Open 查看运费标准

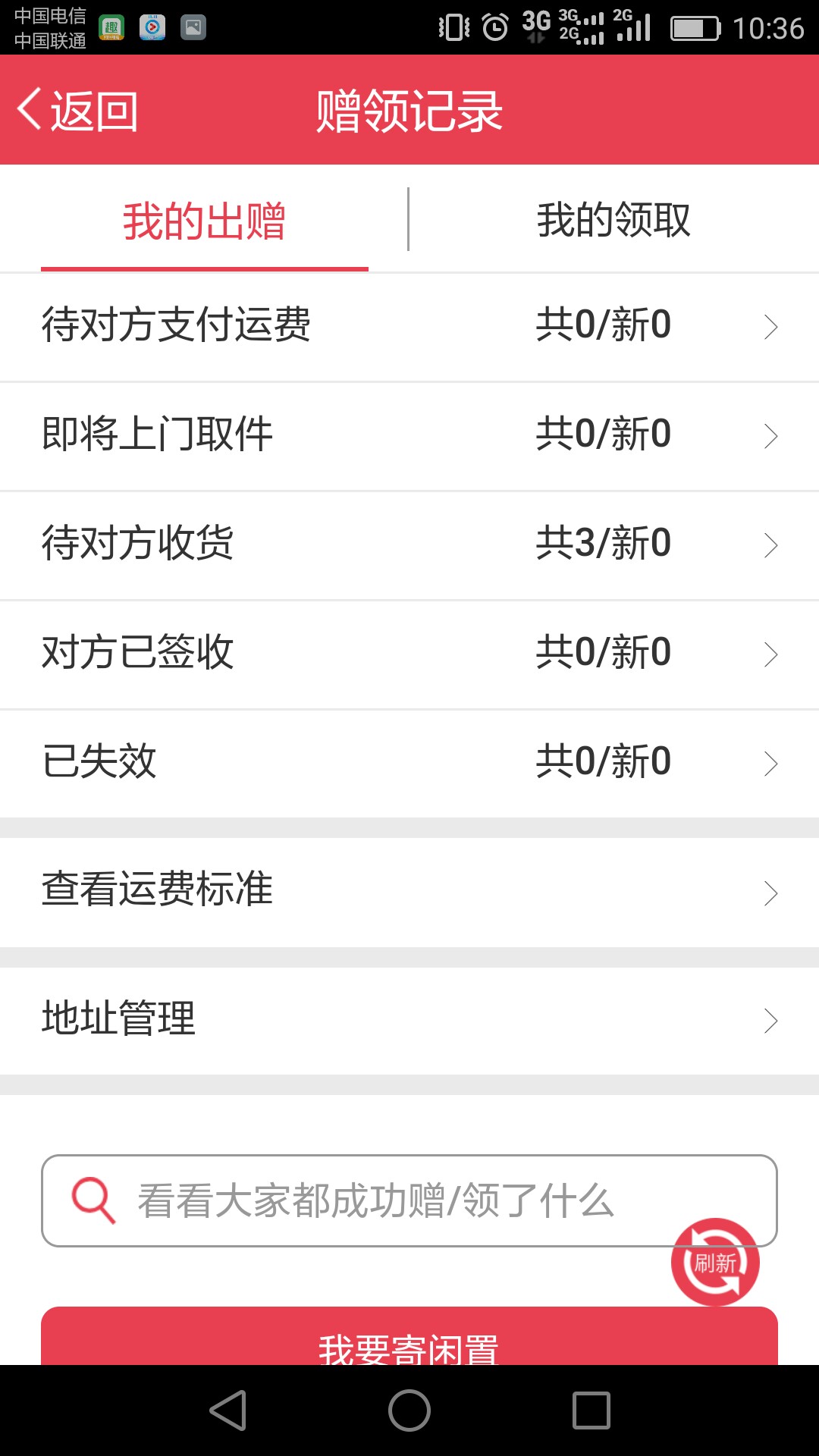click(x=409, y=893)
